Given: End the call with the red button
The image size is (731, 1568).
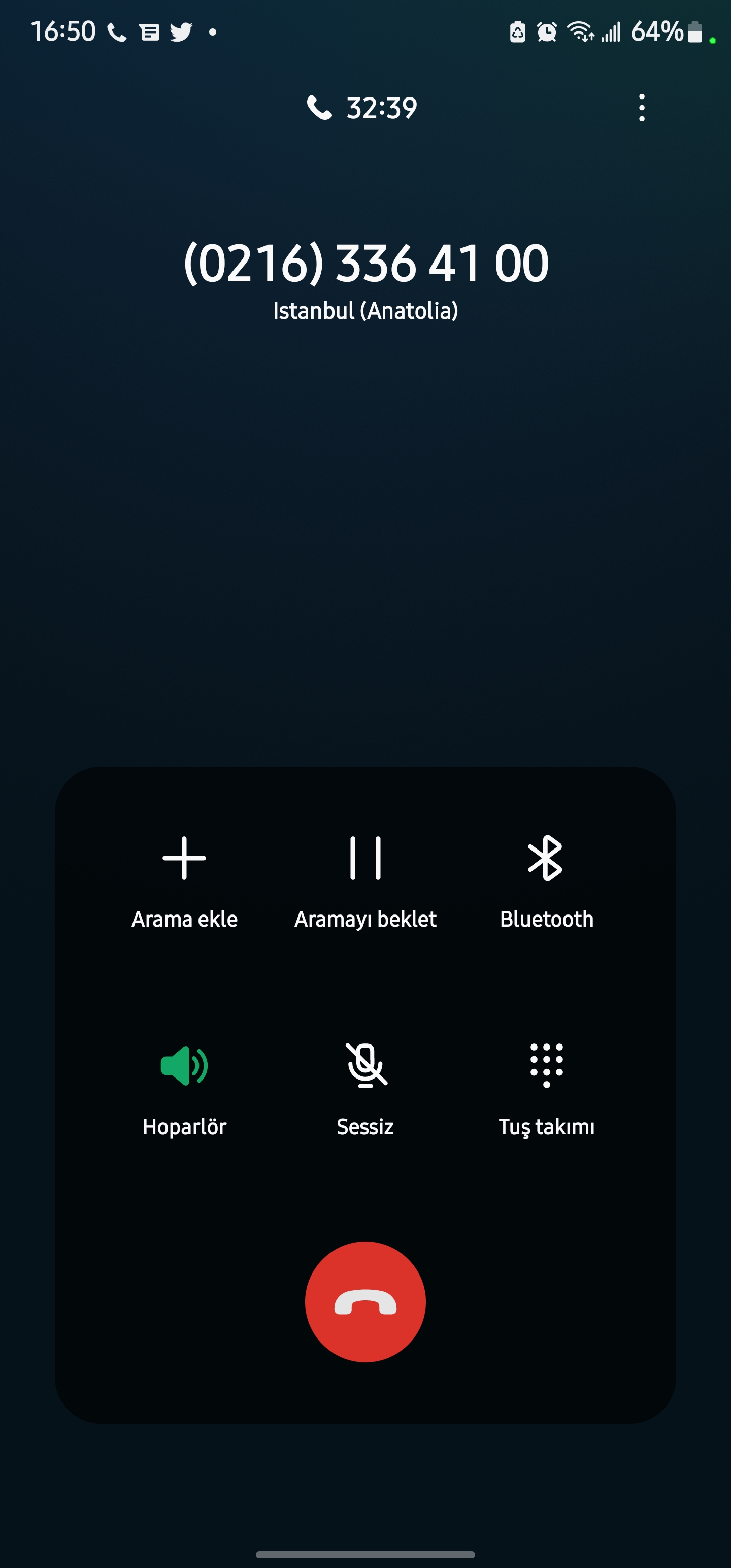Looking at the screenshot, I should pos(365,1301).
